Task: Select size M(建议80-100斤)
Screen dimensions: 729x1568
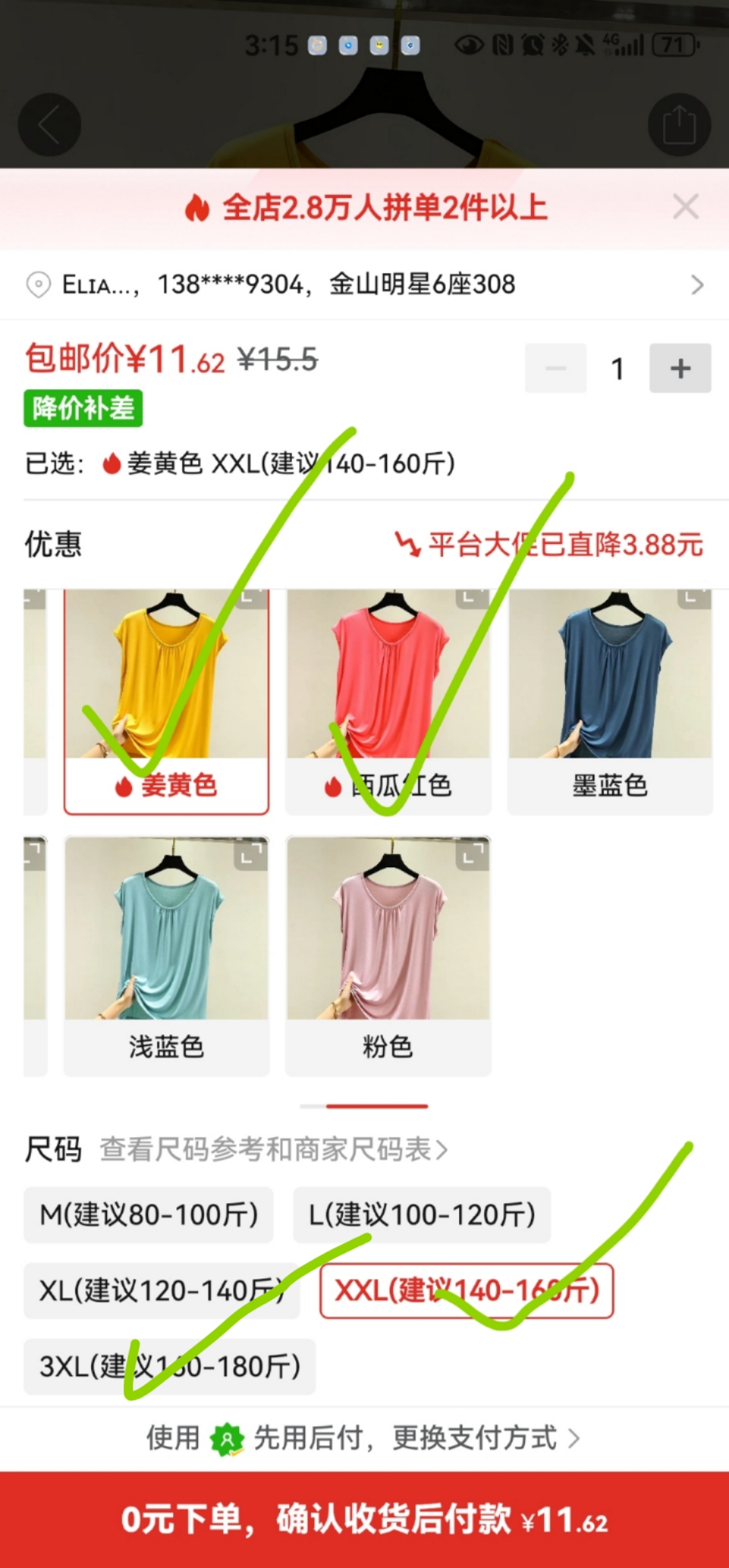Action: click(x=149, y=1215)
